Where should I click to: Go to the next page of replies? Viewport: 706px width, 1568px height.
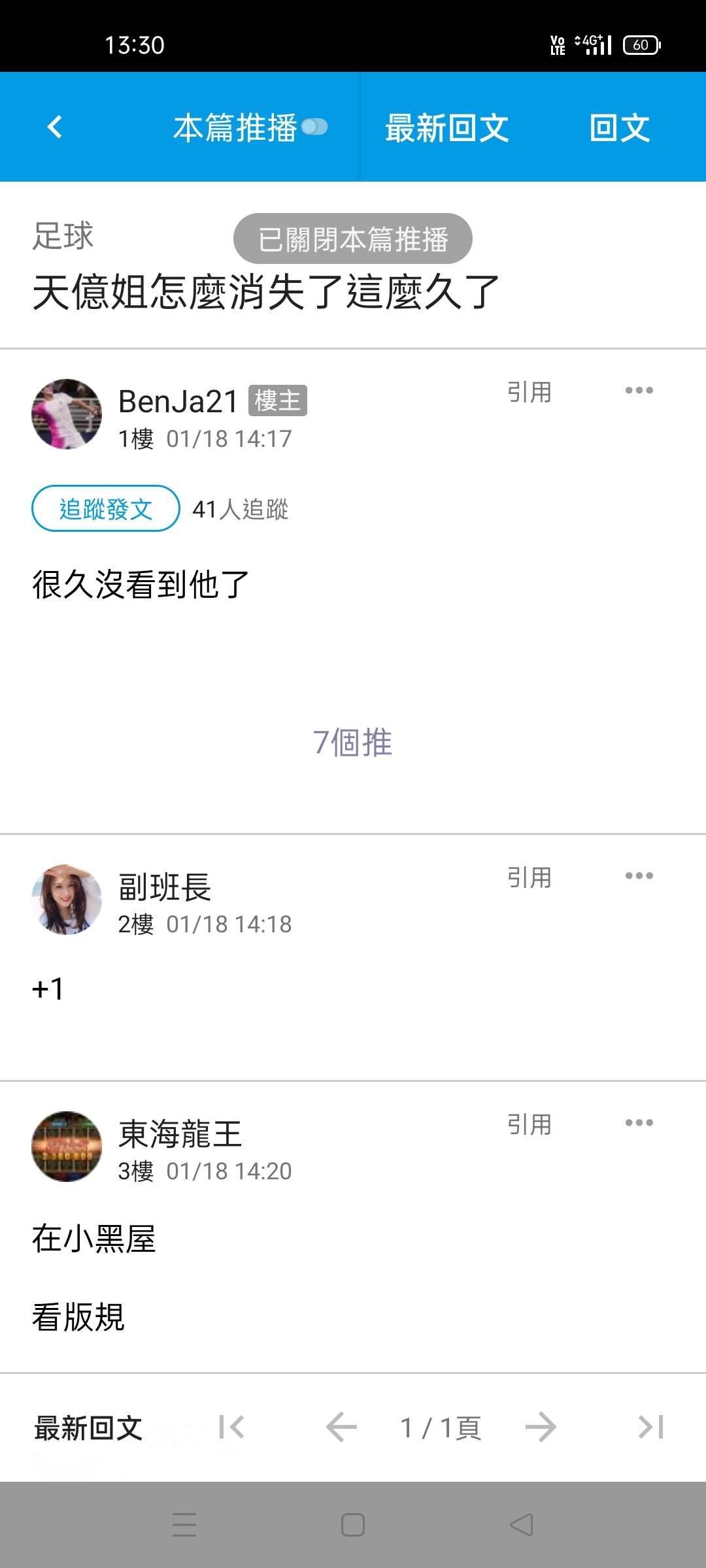click(541, 1428)
